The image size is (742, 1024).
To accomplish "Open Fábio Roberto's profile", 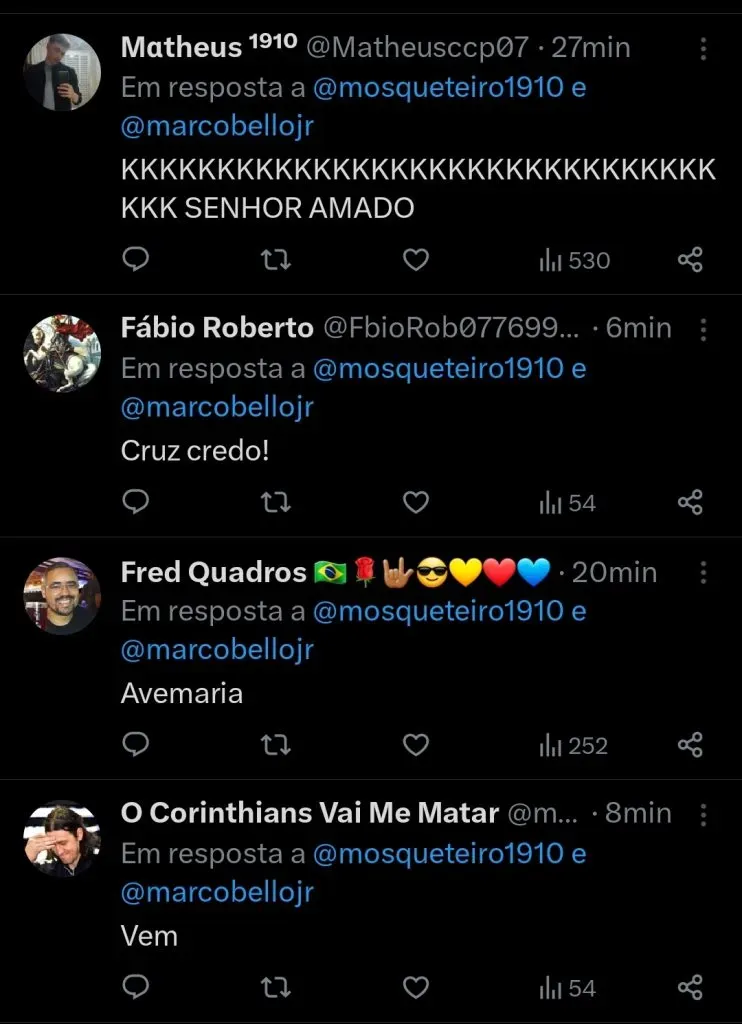I will [x=218, y=327].
